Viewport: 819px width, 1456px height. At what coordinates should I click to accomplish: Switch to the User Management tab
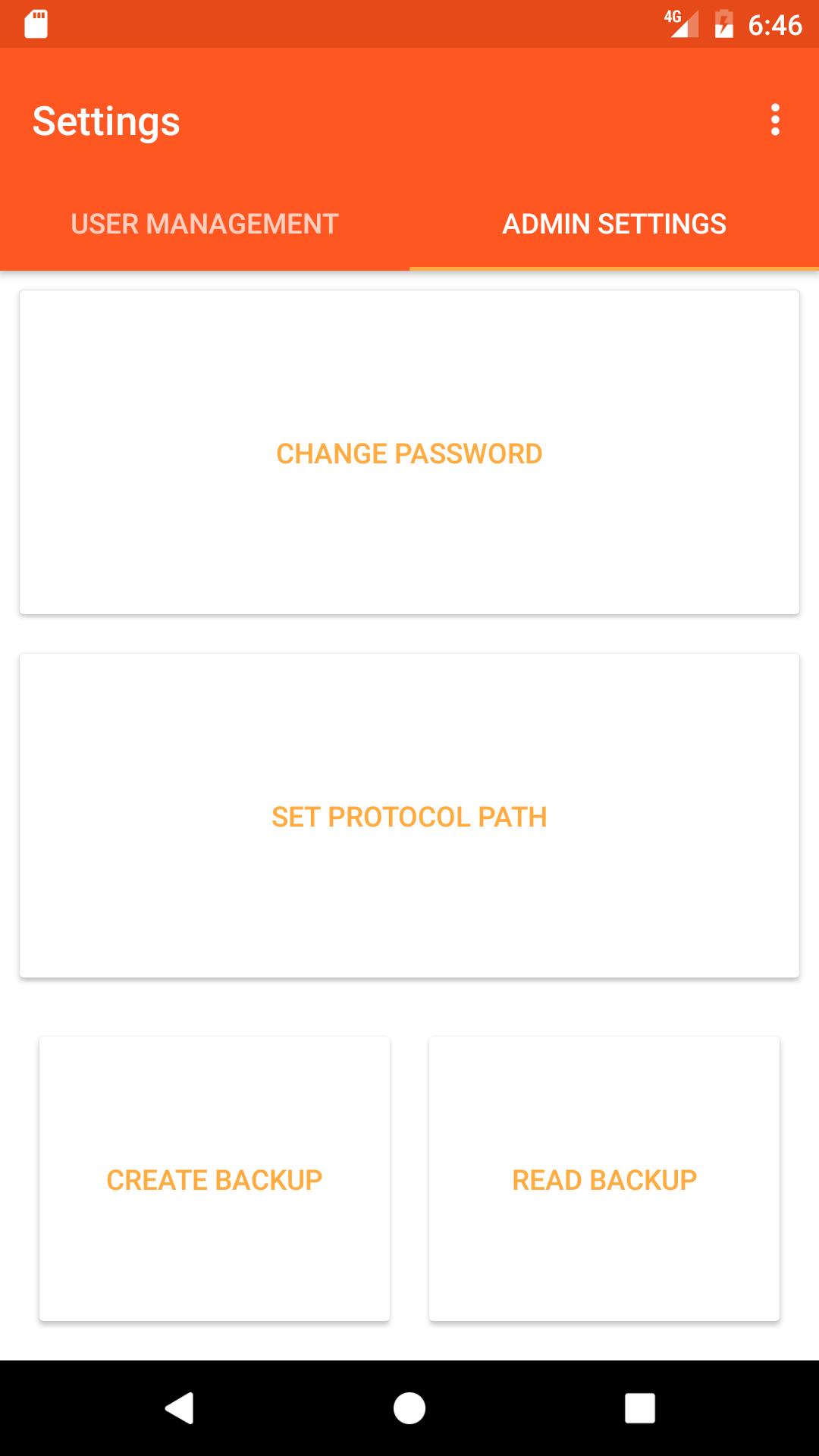205,224
